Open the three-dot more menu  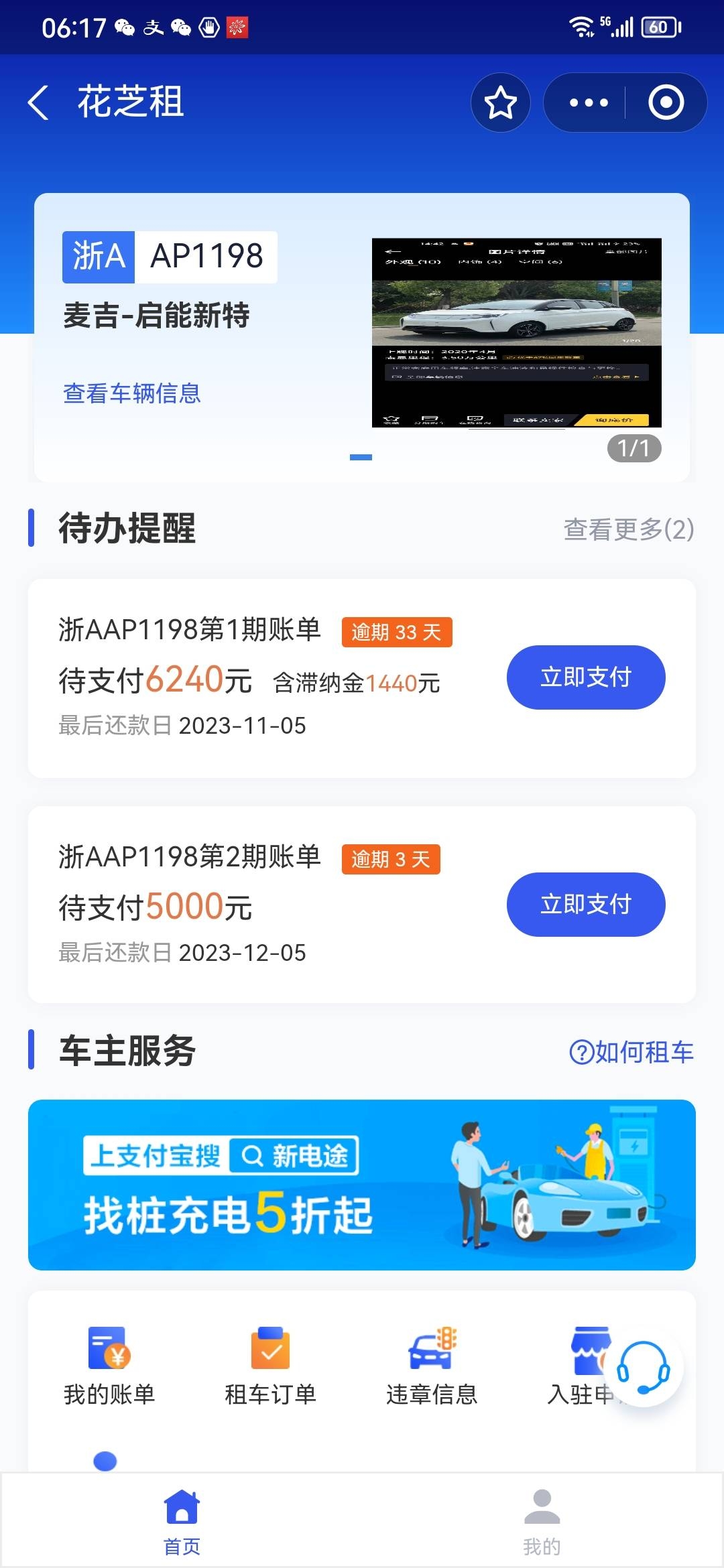pos(588,103)
